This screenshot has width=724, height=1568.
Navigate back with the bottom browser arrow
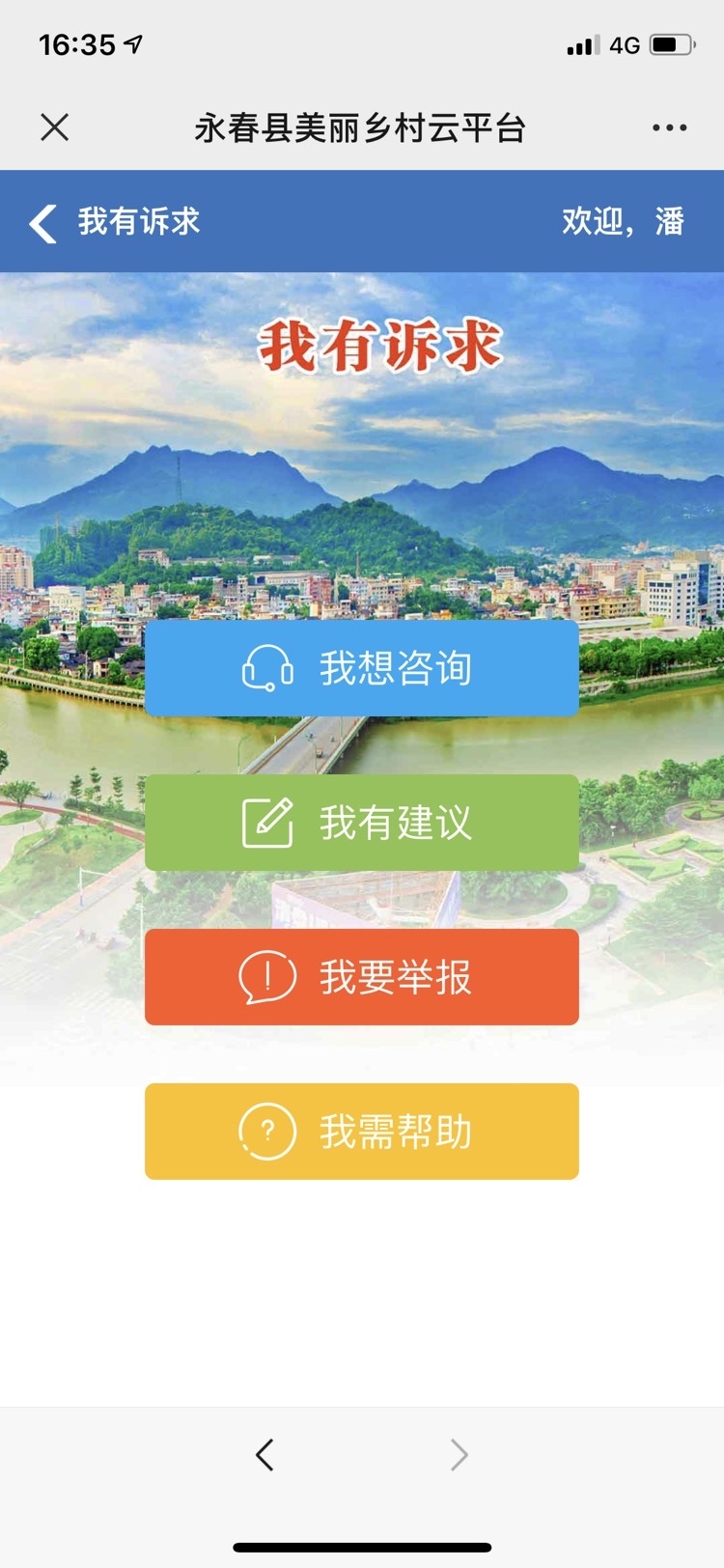coord(265,1454)
